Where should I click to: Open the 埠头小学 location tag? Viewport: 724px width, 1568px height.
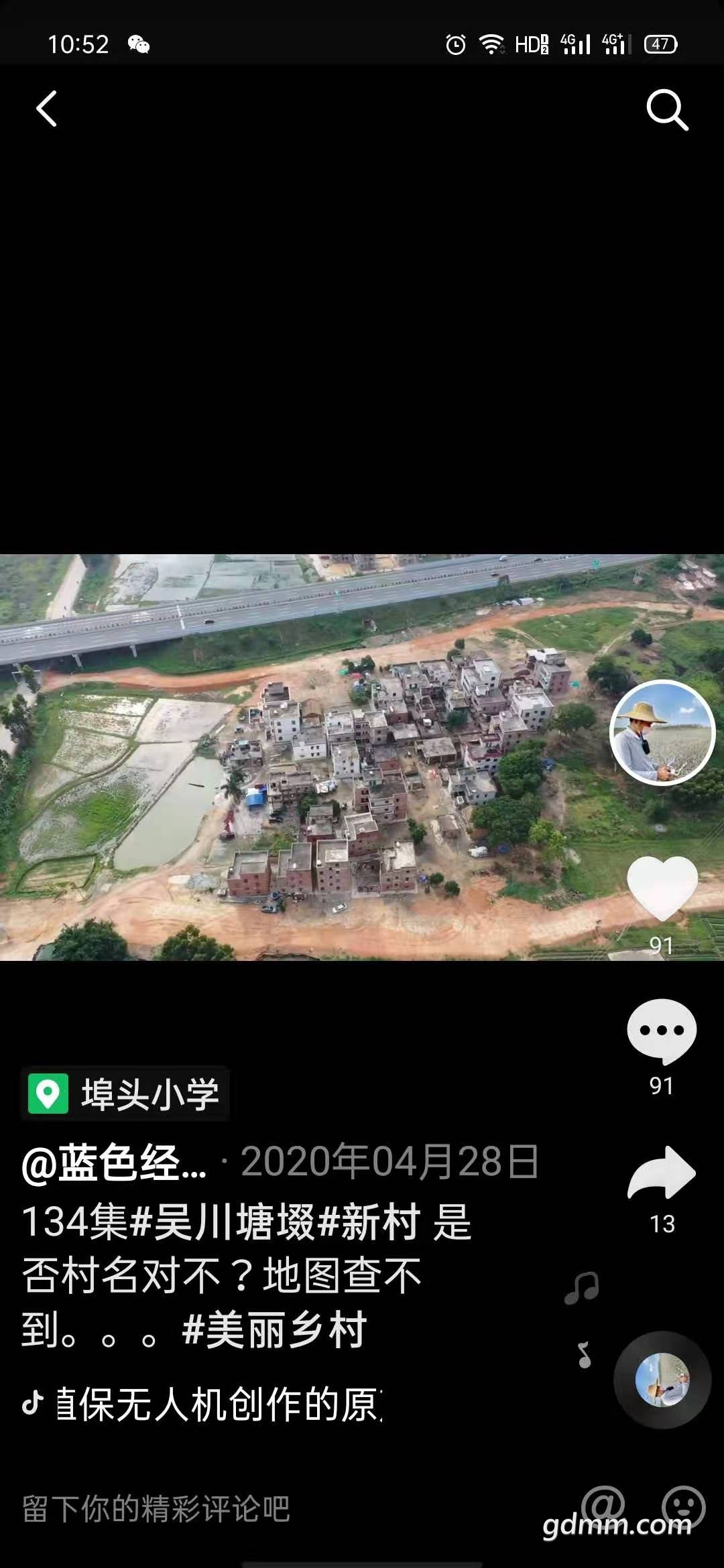coord(125,1094)
